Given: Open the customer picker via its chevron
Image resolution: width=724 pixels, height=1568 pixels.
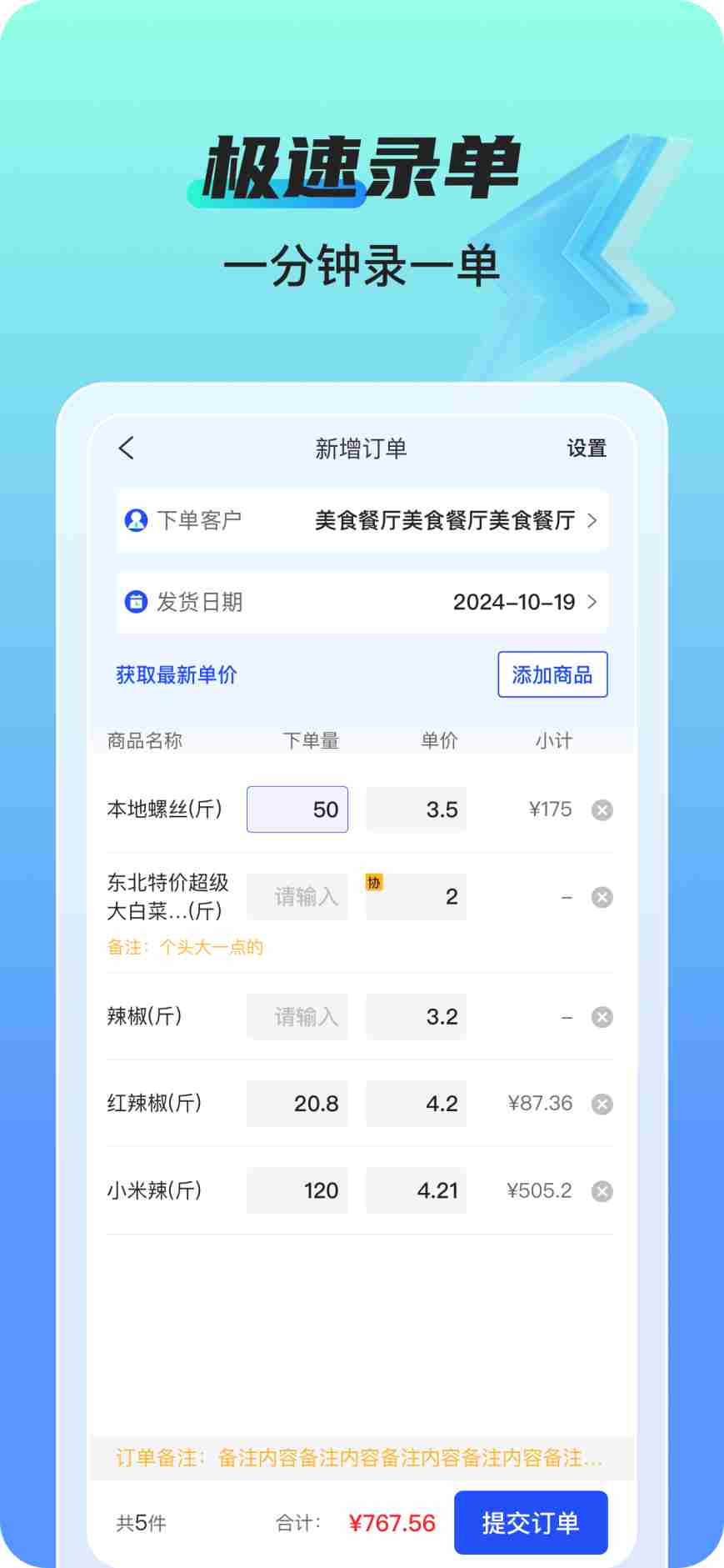Looking at the screenshot, I should coord(594,520).
